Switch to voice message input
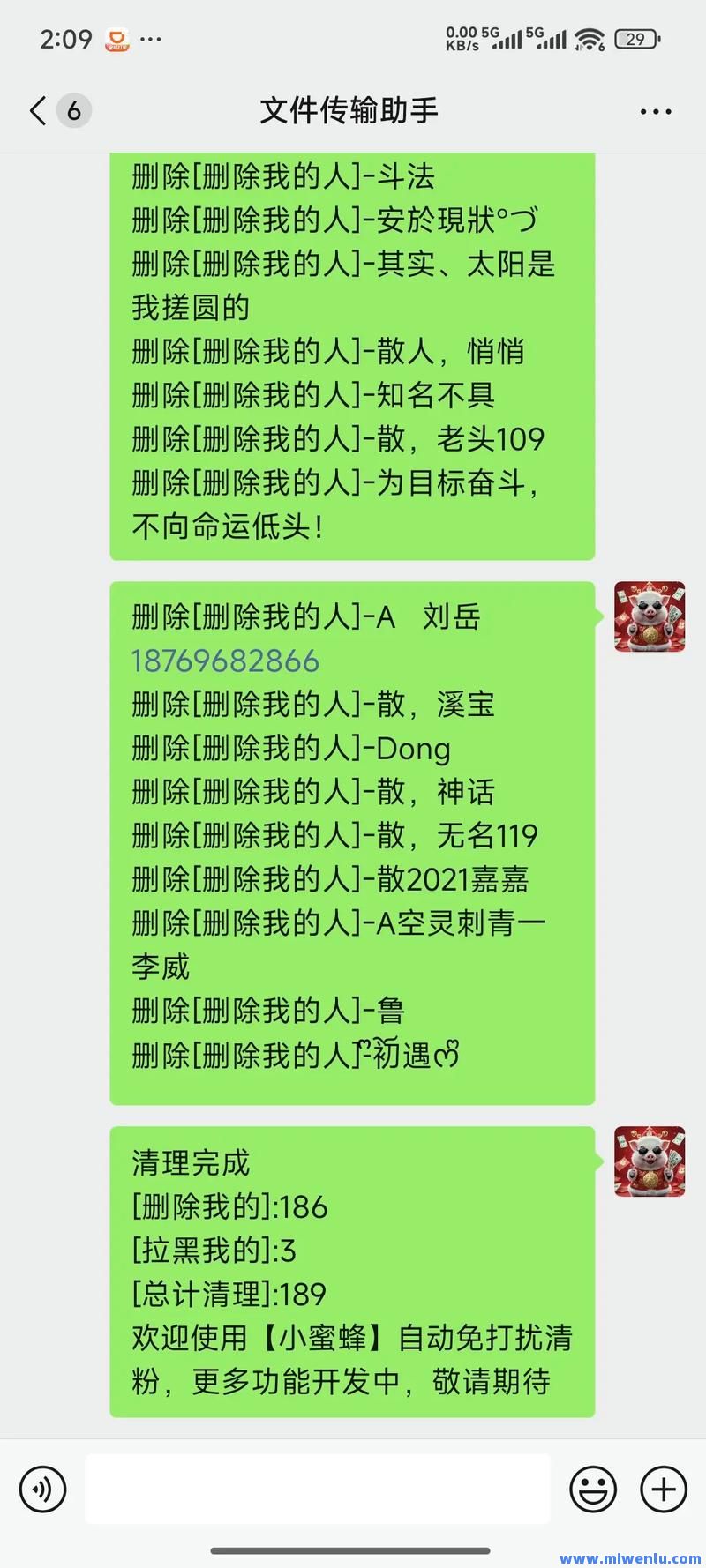 pyautogui.click(x=42, y=1490)
